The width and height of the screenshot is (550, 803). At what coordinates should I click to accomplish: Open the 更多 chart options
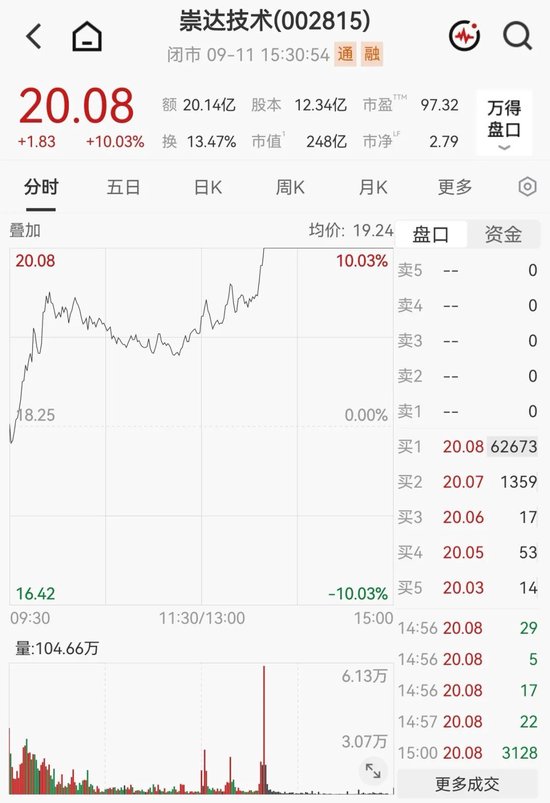(x=455, y=187)
